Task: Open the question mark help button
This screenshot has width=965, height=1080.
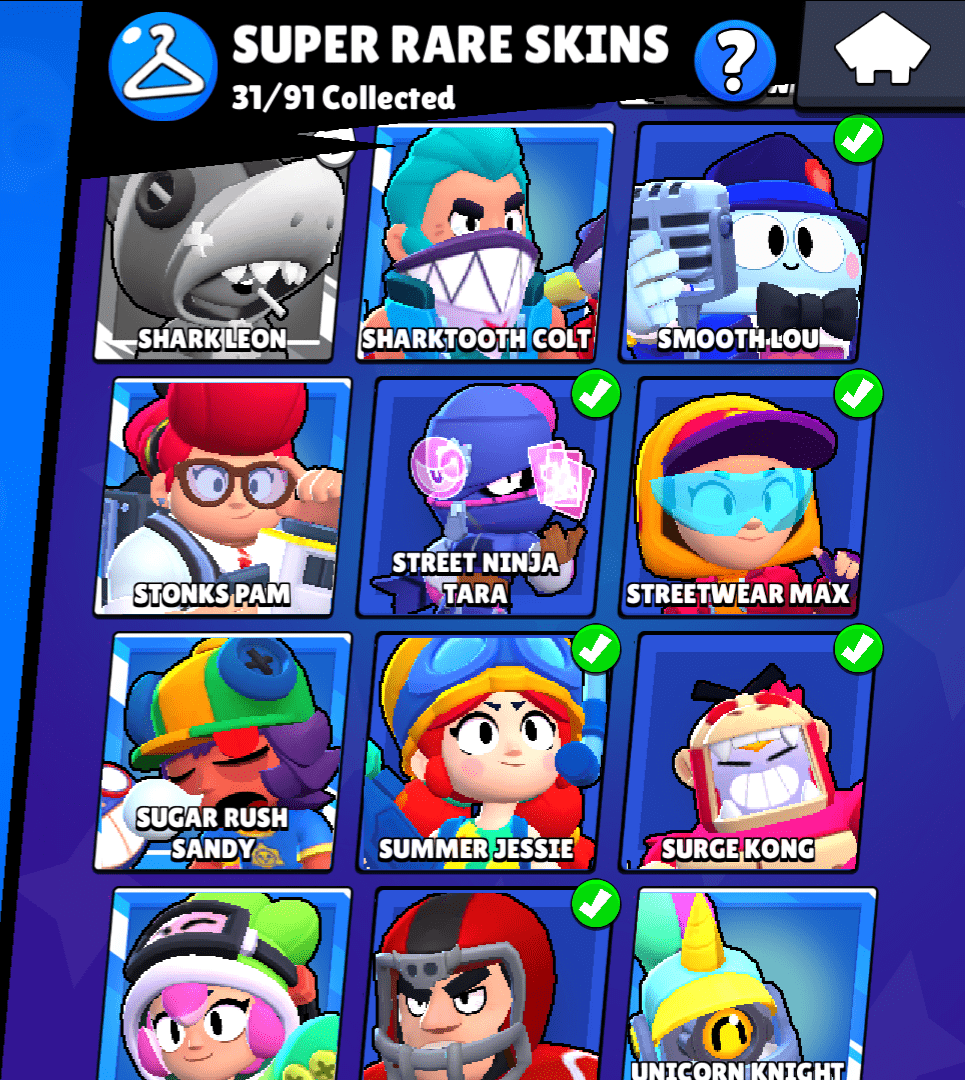Action: click(x=735, y=60)
